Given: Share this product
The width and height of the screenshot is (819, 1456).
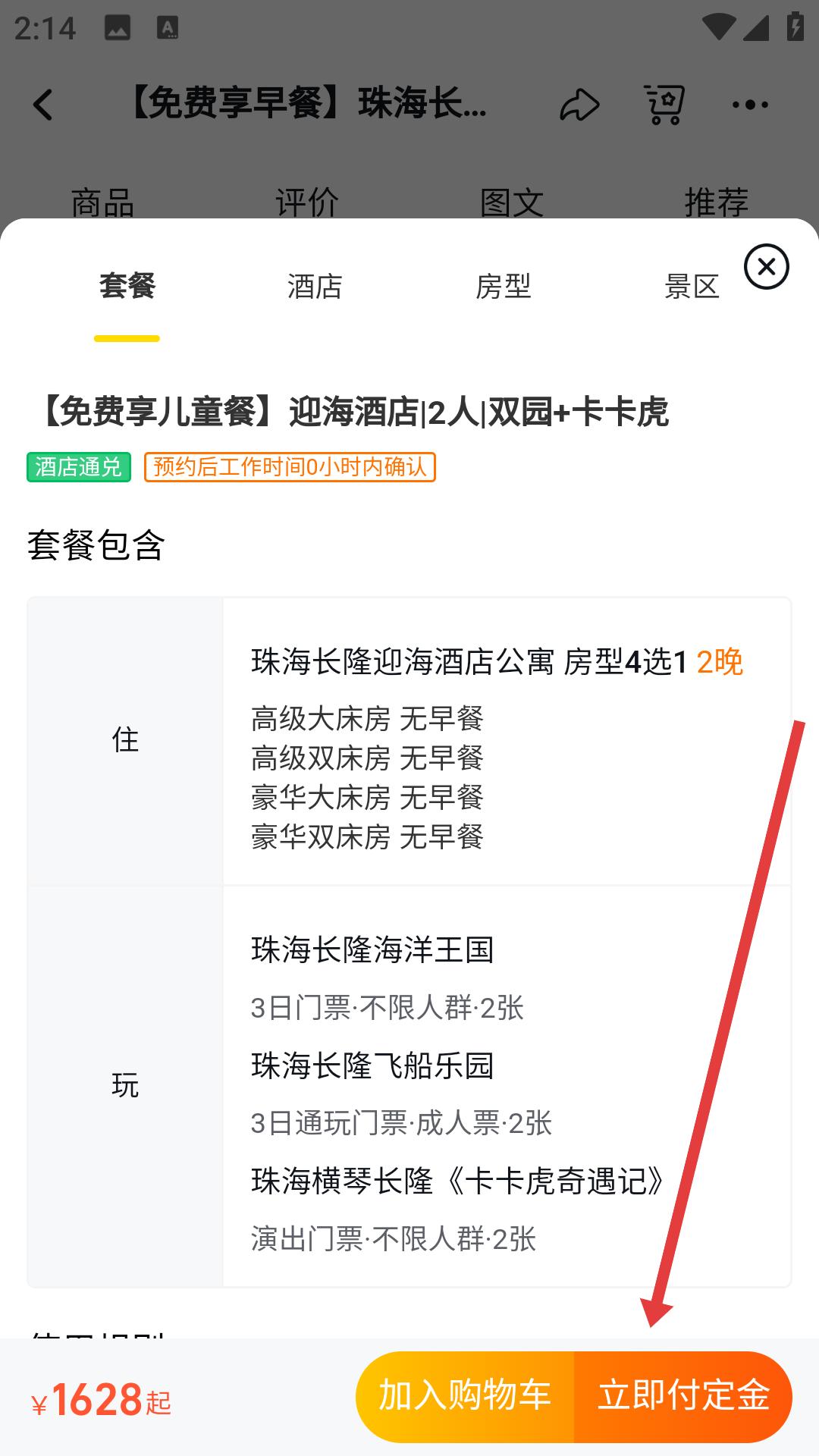Looking at the screenshot, I should (x=579, y=105).
